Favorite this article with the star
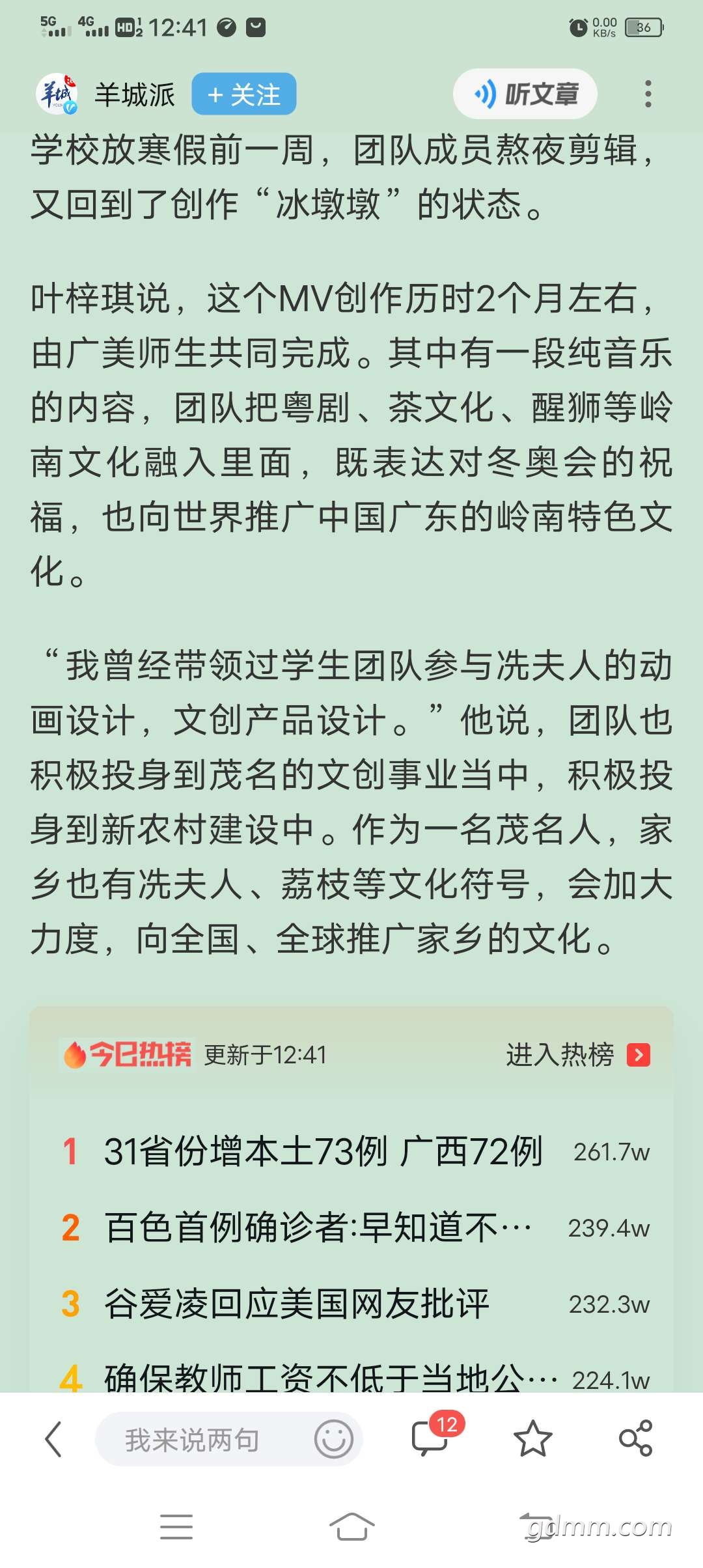The width and height of the screenshot is (703, 1568). (x=532, y=1439)
